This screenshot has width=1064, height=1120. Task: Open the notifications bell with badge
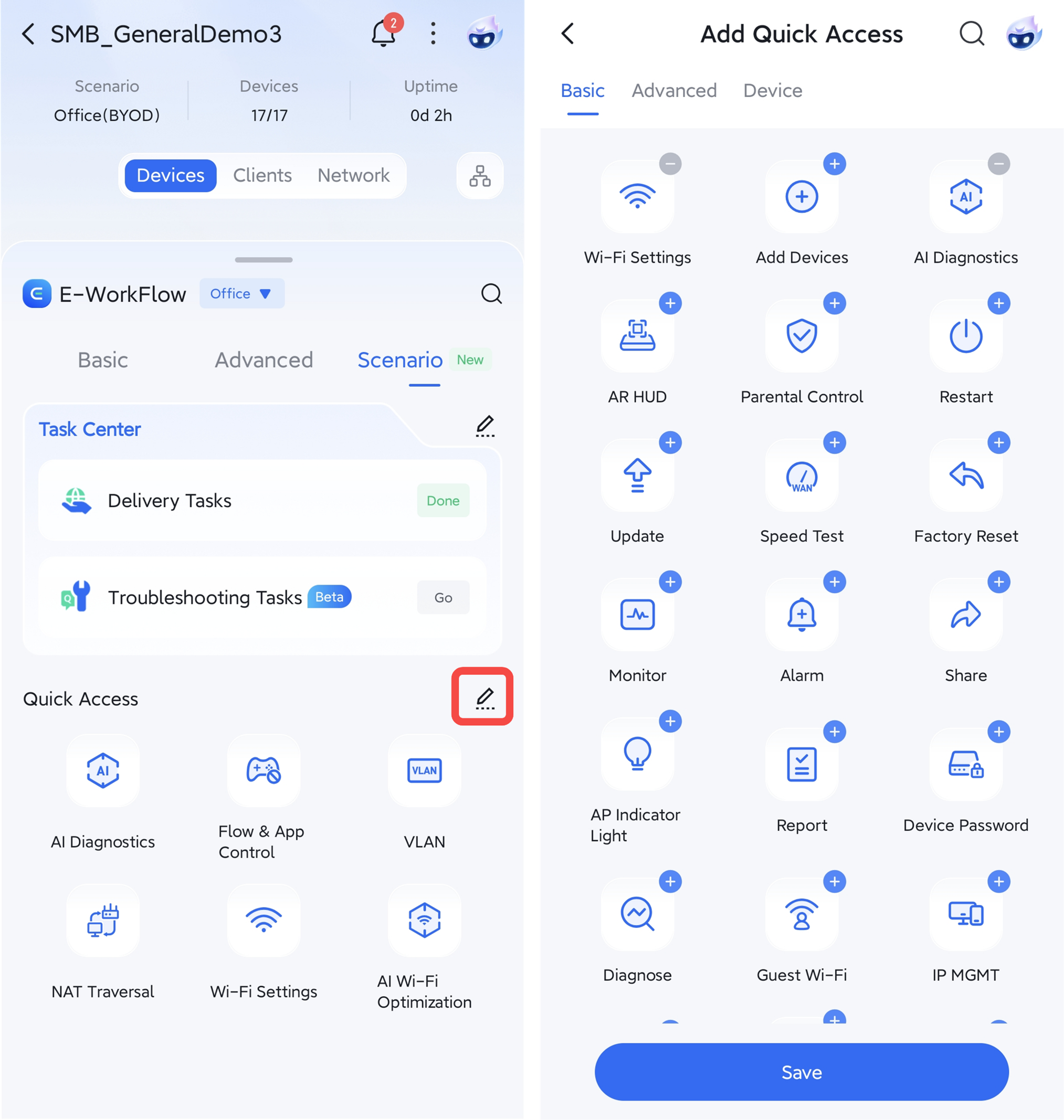pyautogui.click(x=383, y=34)
